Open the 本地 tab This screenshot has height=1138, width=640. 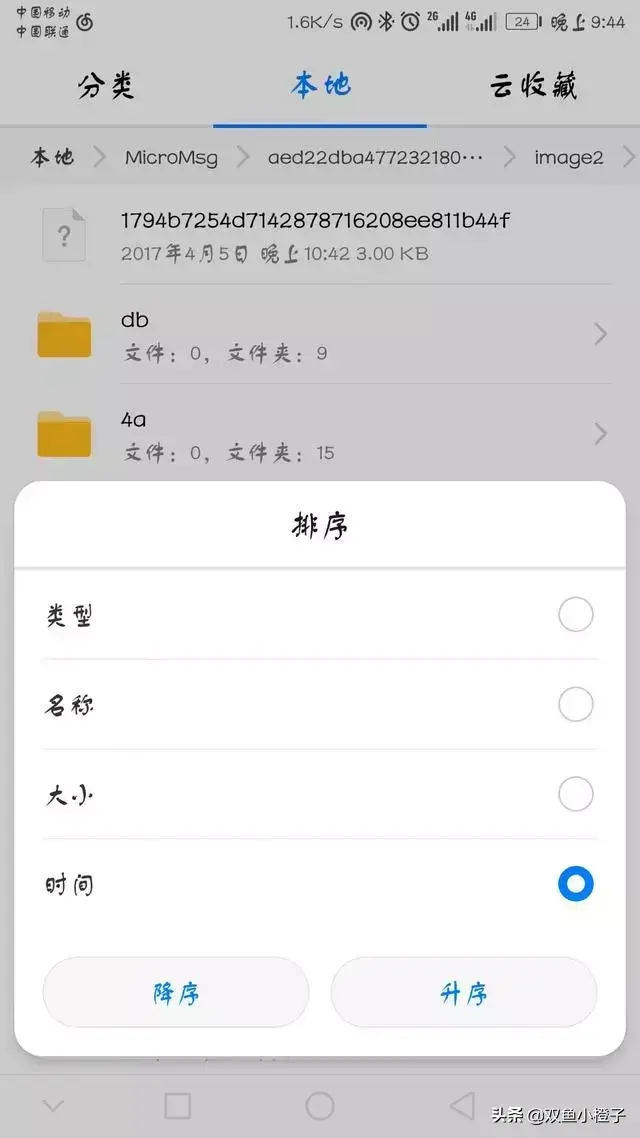click(x=320, y=86)
